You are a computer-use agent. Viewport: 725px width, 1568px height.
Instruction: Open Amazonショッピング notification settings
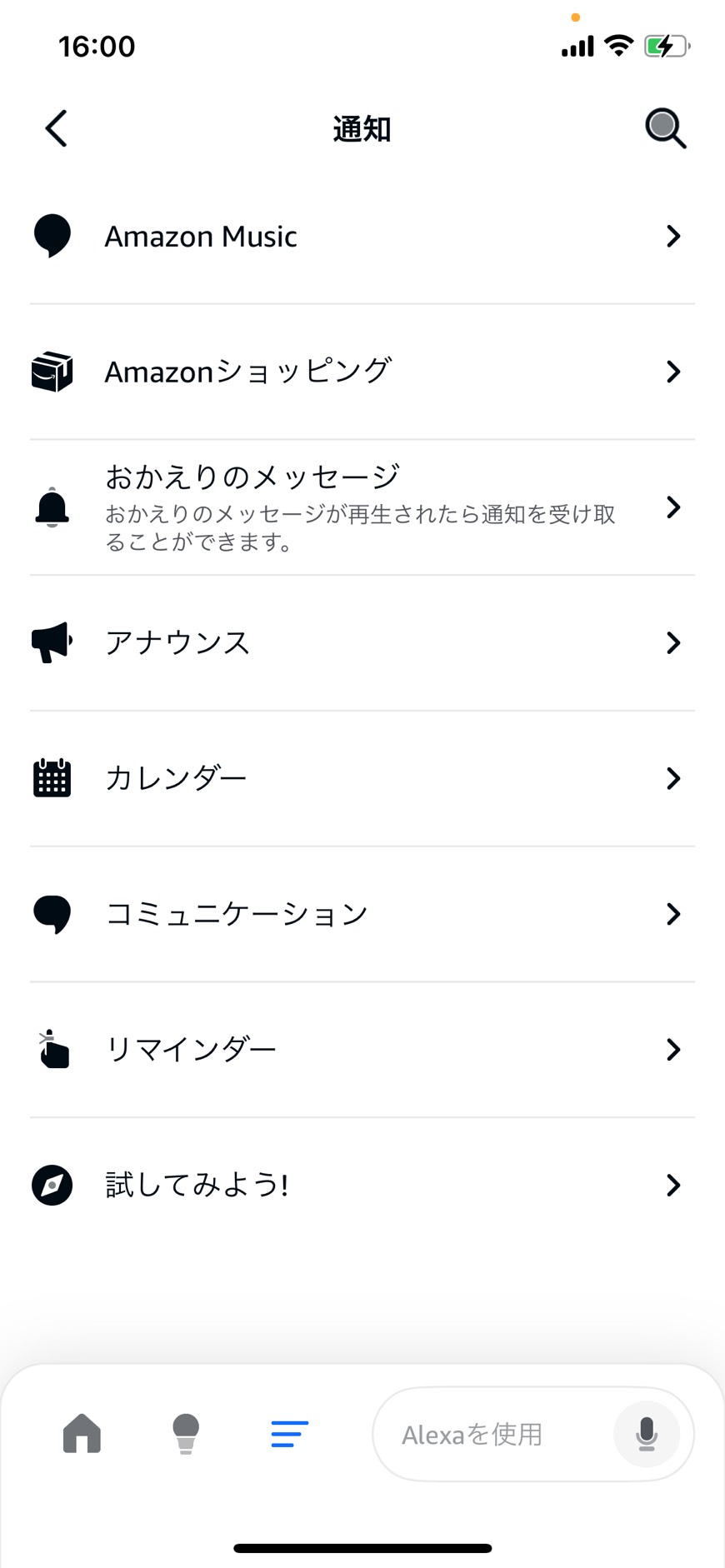point(362,372)
